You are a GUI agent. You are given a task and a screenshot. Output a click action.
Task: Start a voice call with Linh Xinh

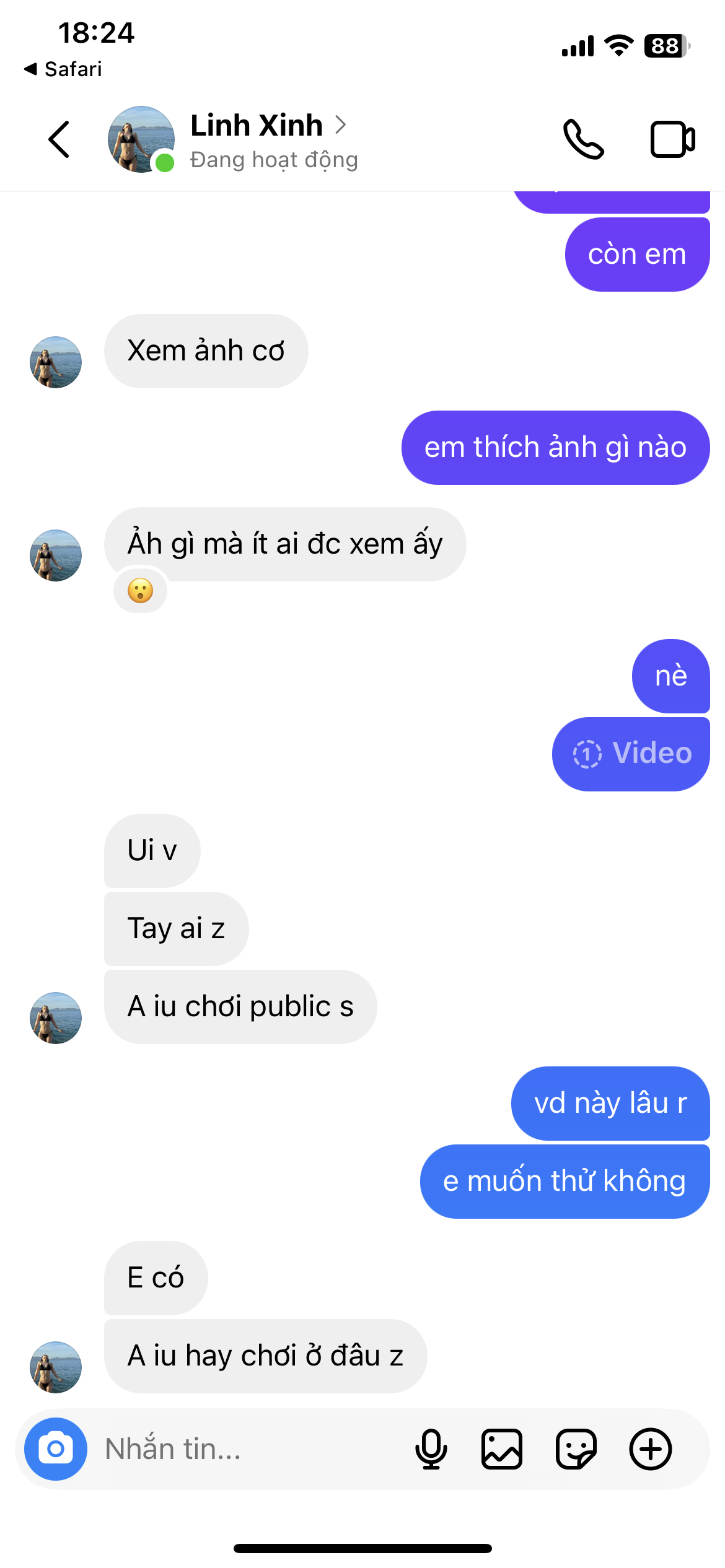[583, 139]
